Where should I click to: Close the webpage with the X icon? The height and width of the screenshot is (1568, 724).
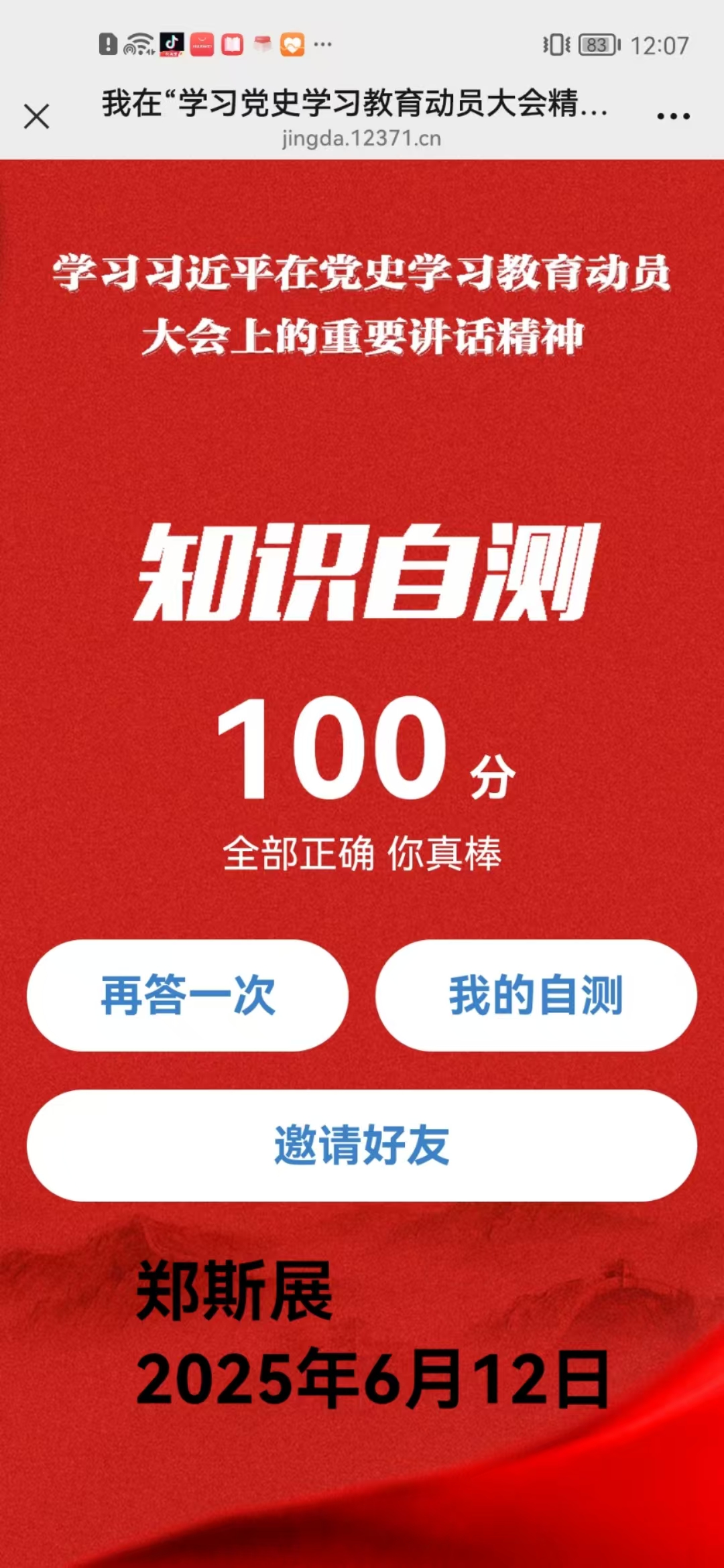pos(36,116)
